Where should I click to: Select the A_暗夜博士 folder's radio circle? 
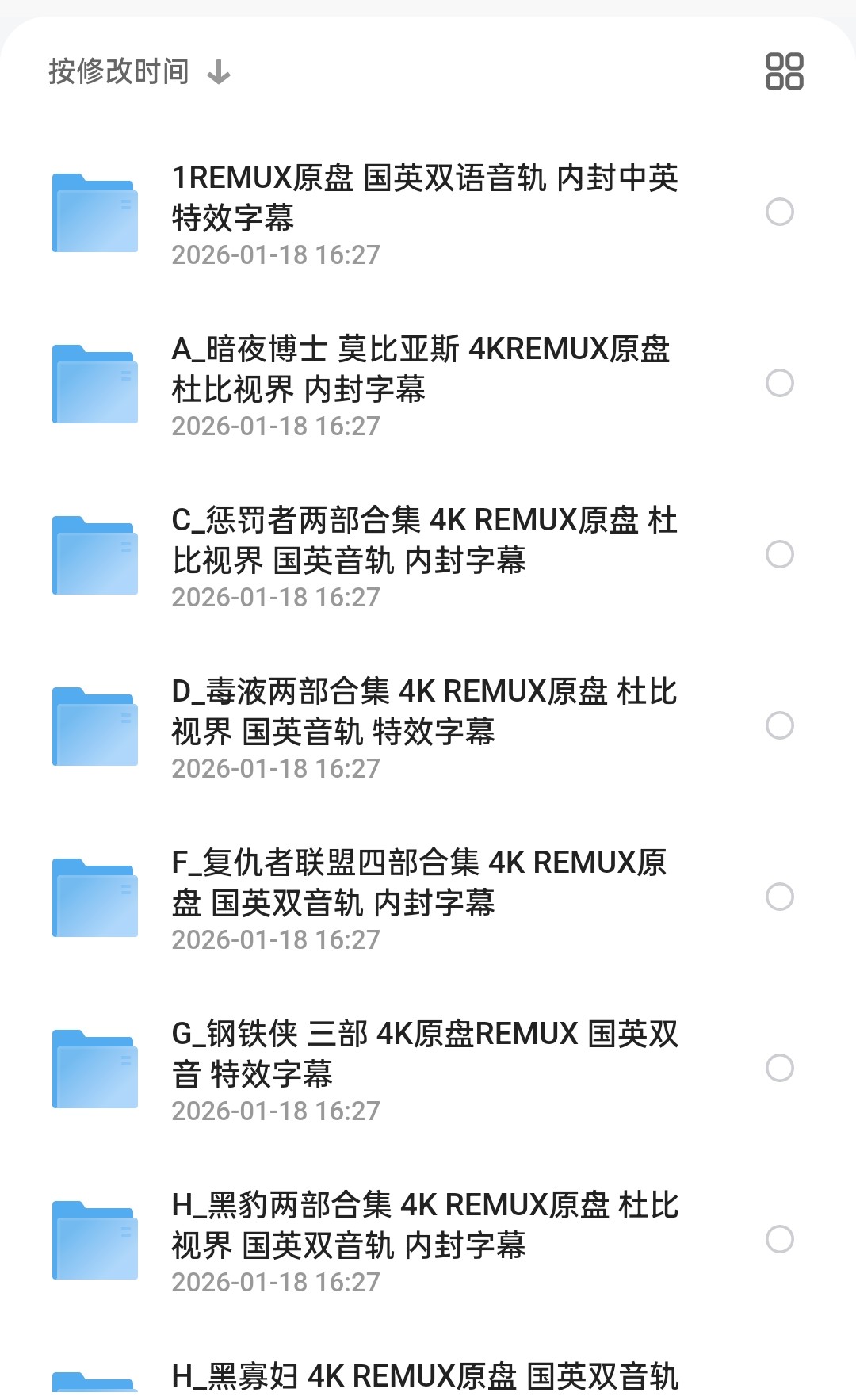[779, 383]
